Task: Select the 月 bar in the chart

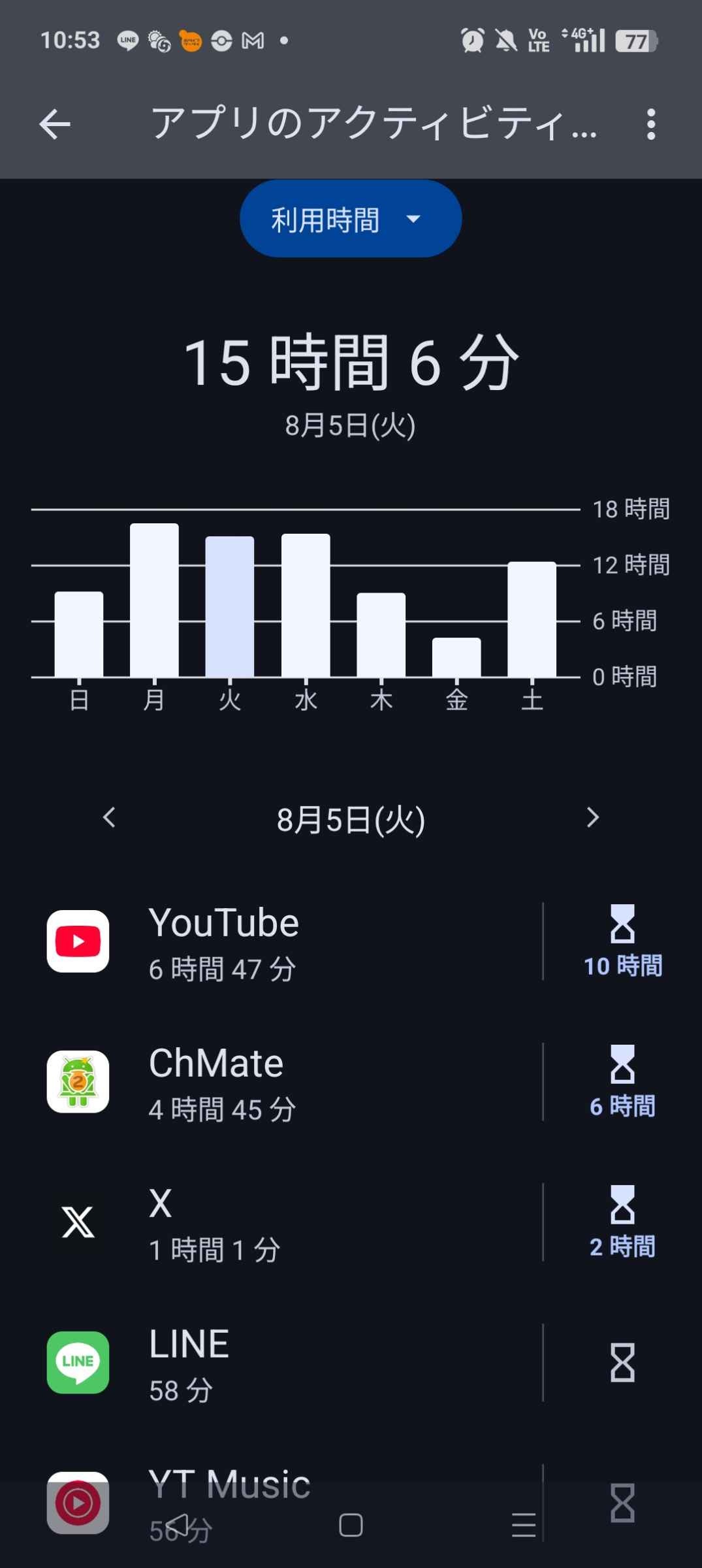Action: pos(154,600)
